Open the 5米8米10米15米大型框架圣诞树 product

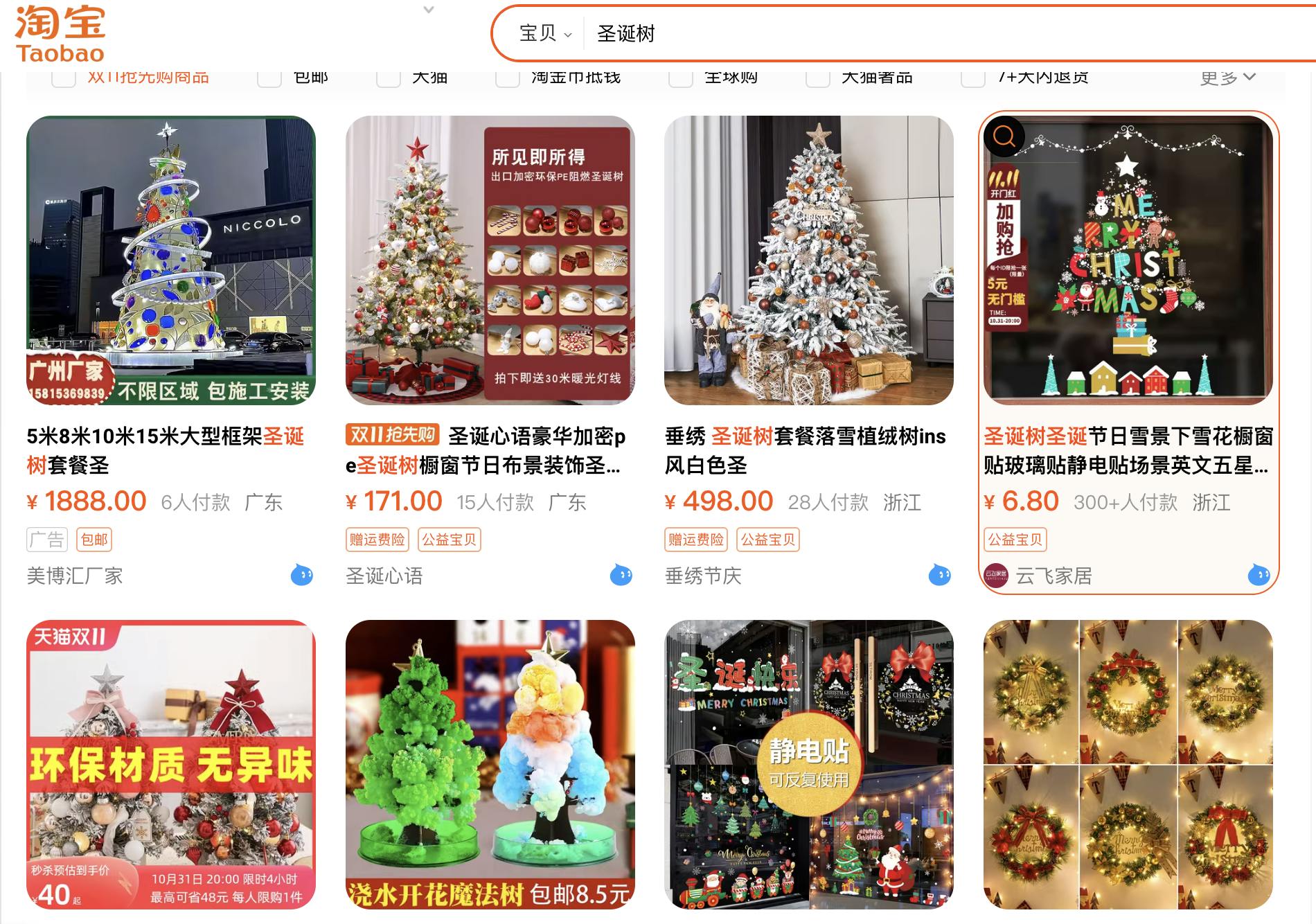[165, 450]
